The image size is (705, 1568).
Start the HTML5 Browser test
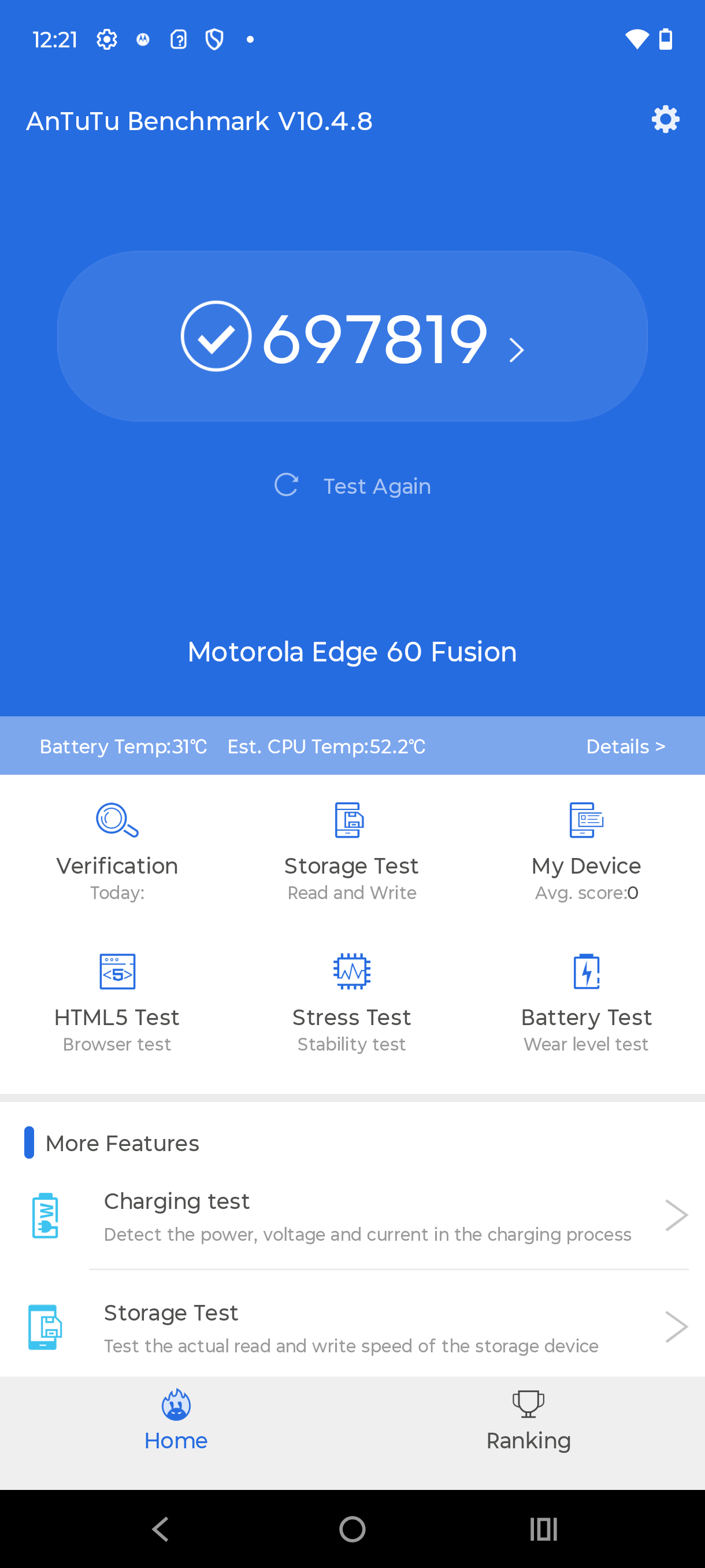(117, 1003)
